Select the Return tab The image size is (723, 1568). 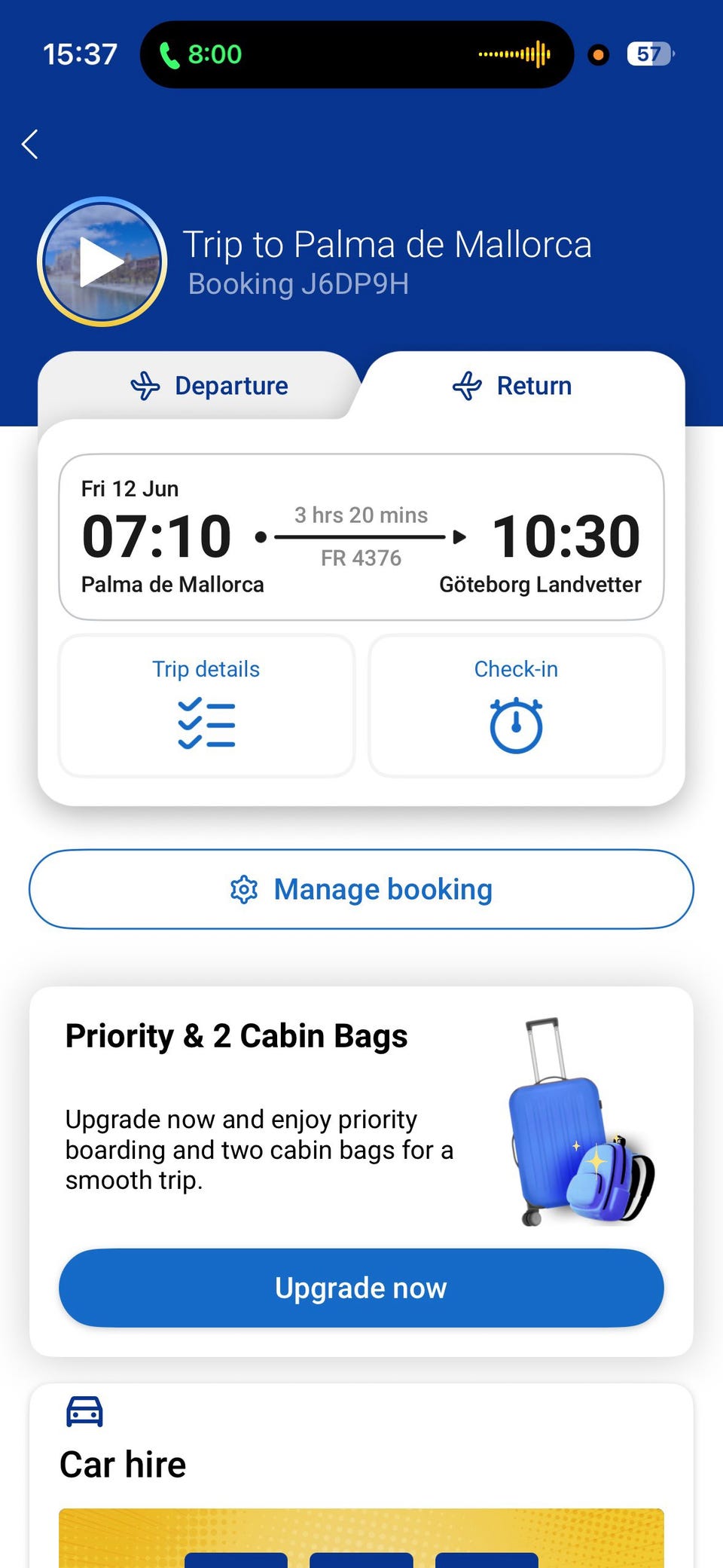pyautogui.click(x=512, y=386)
